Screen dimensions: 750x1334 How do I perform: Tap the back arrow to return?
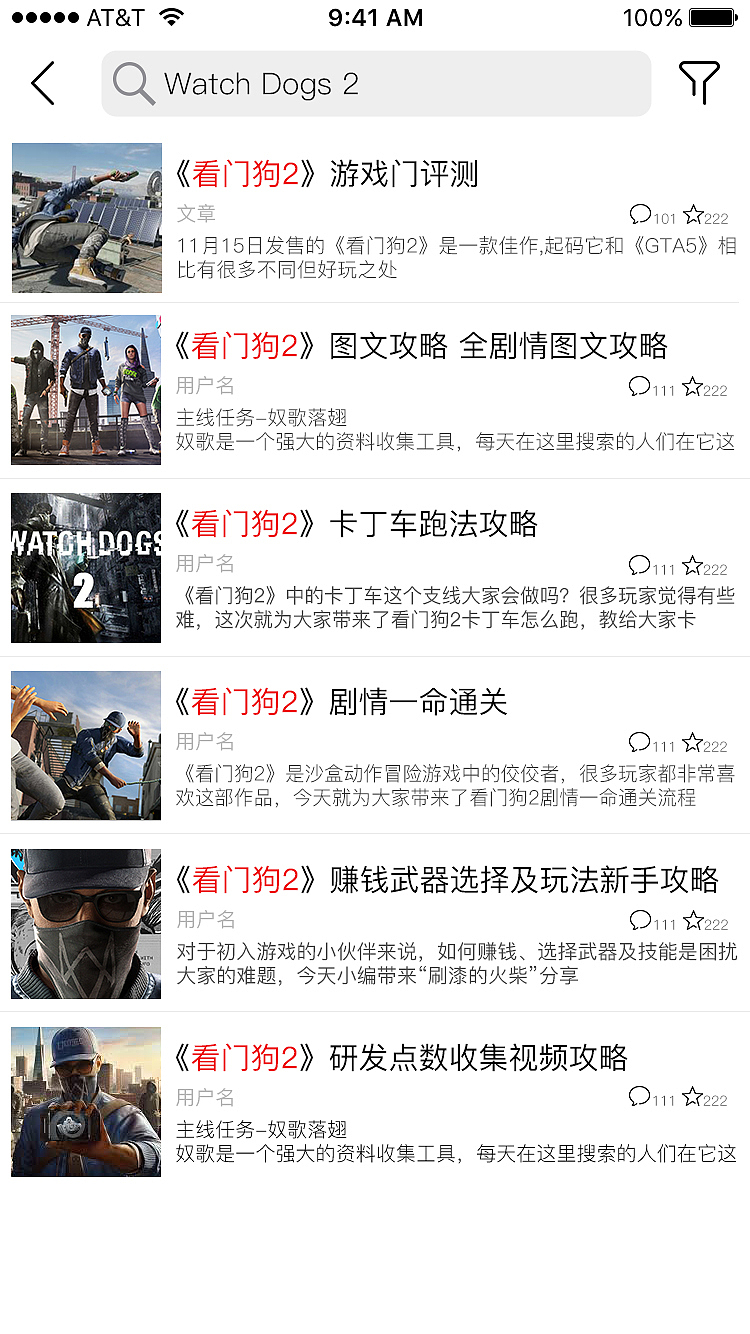42,84
